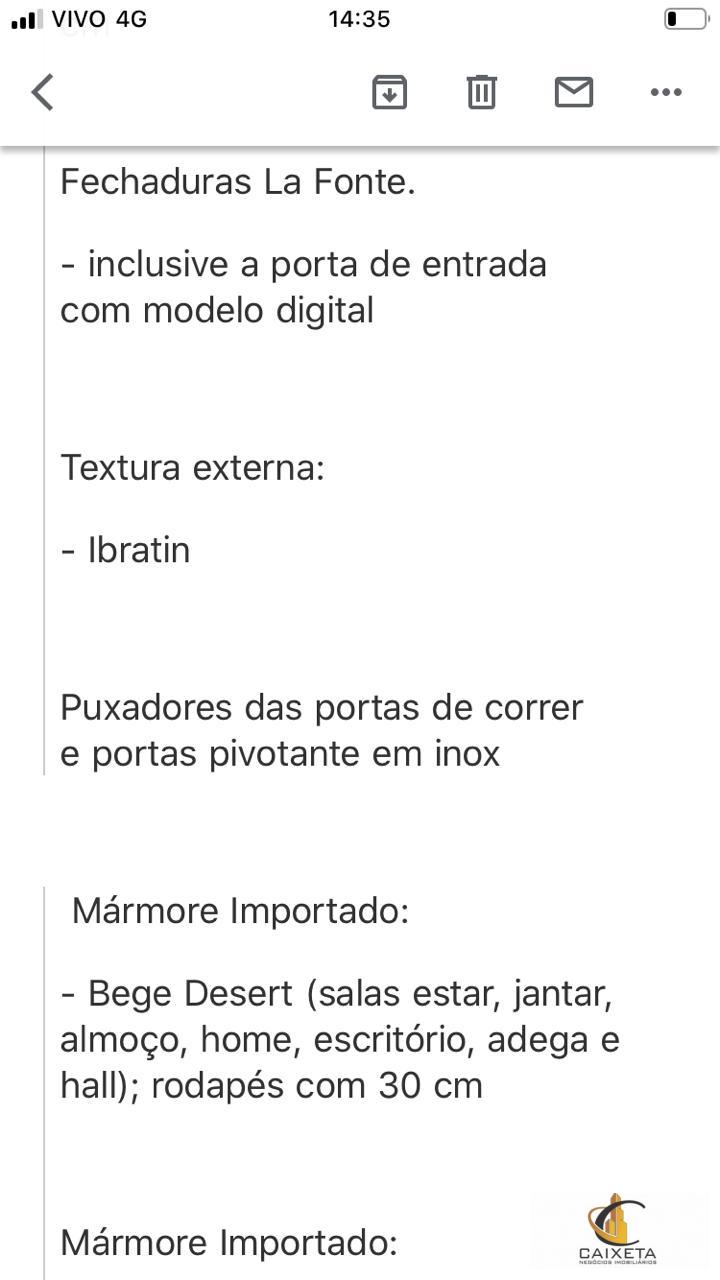This screenshot has width=720, height=1280.
Task: Delete this email with the trash icon
Action: [x=481, y=92]
